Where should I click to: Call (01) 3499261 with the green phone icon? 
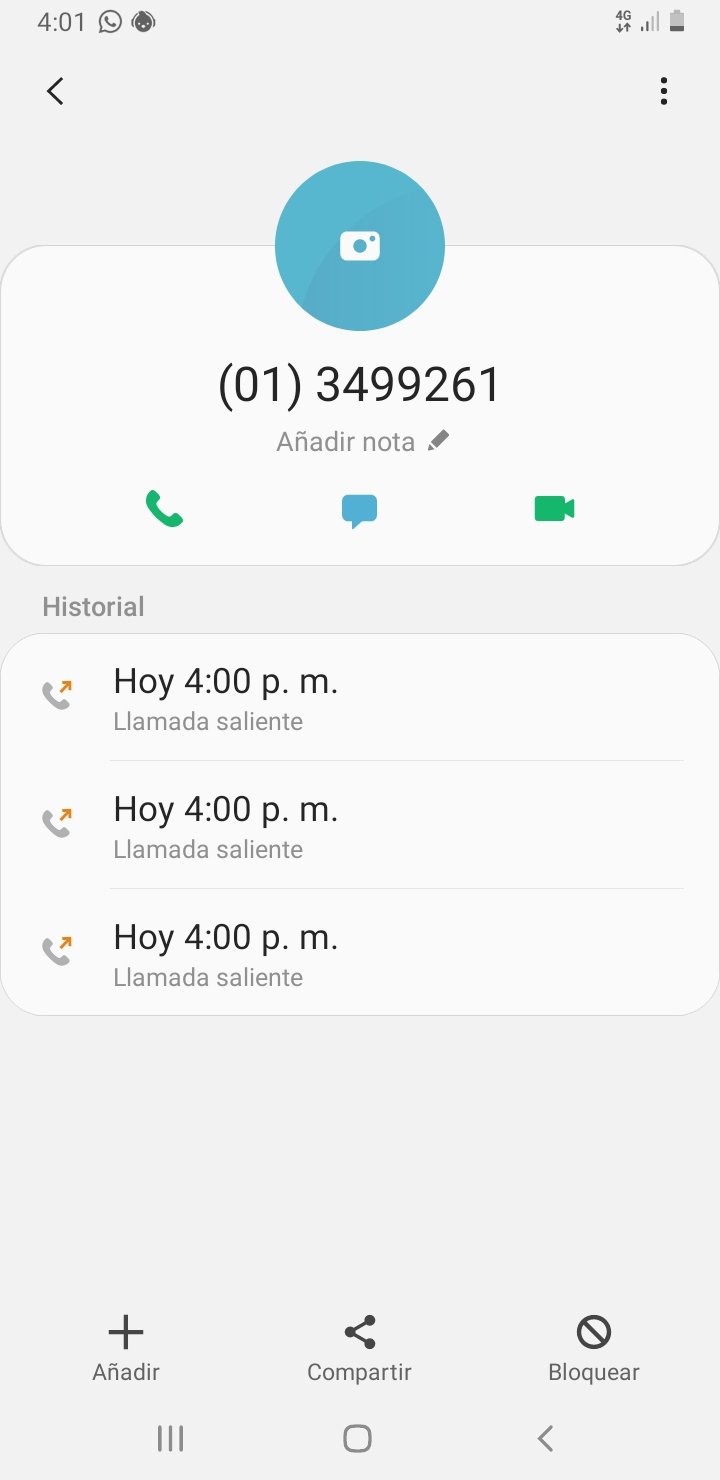[x=165, y=509]
